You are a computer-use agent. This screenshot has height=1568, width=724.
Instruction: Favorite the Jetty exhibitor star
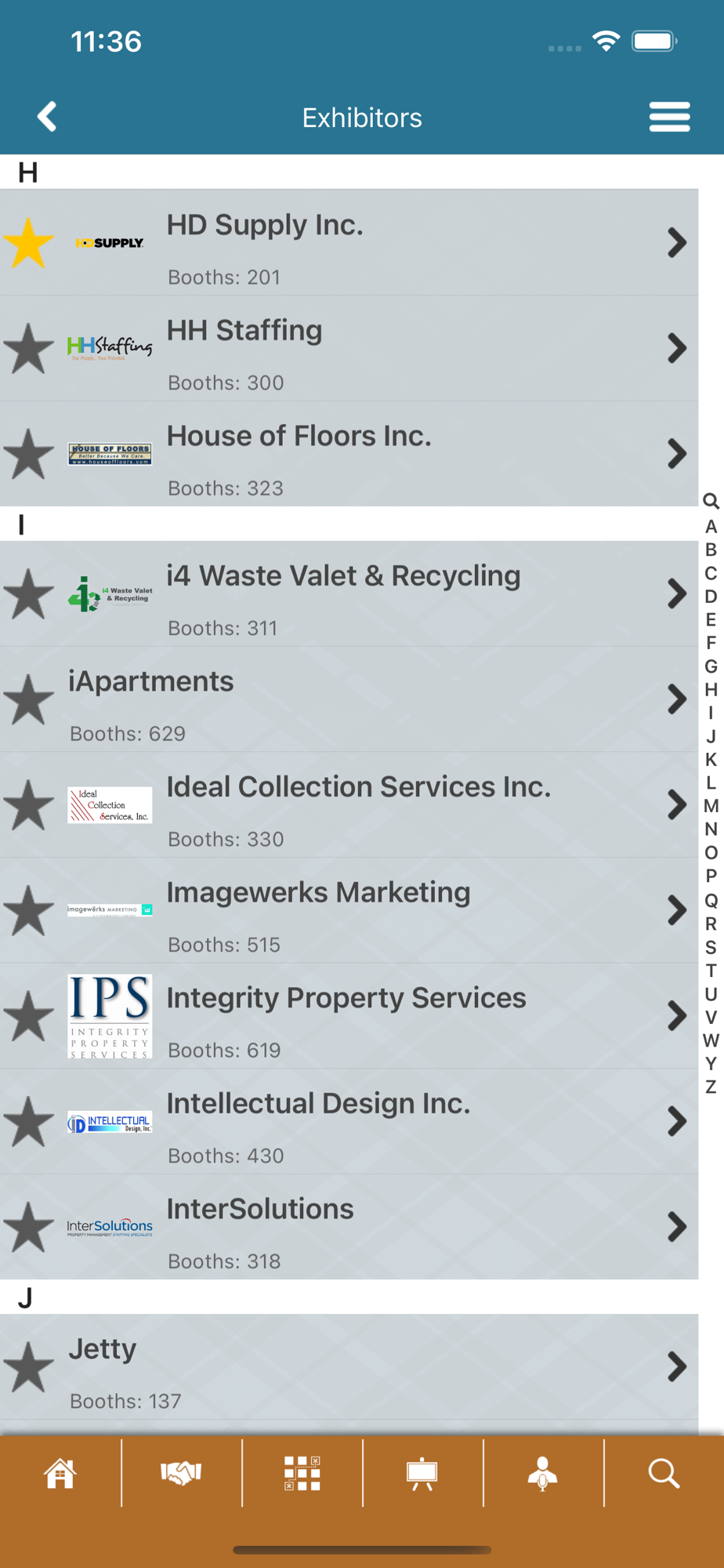click(29, 1367)
